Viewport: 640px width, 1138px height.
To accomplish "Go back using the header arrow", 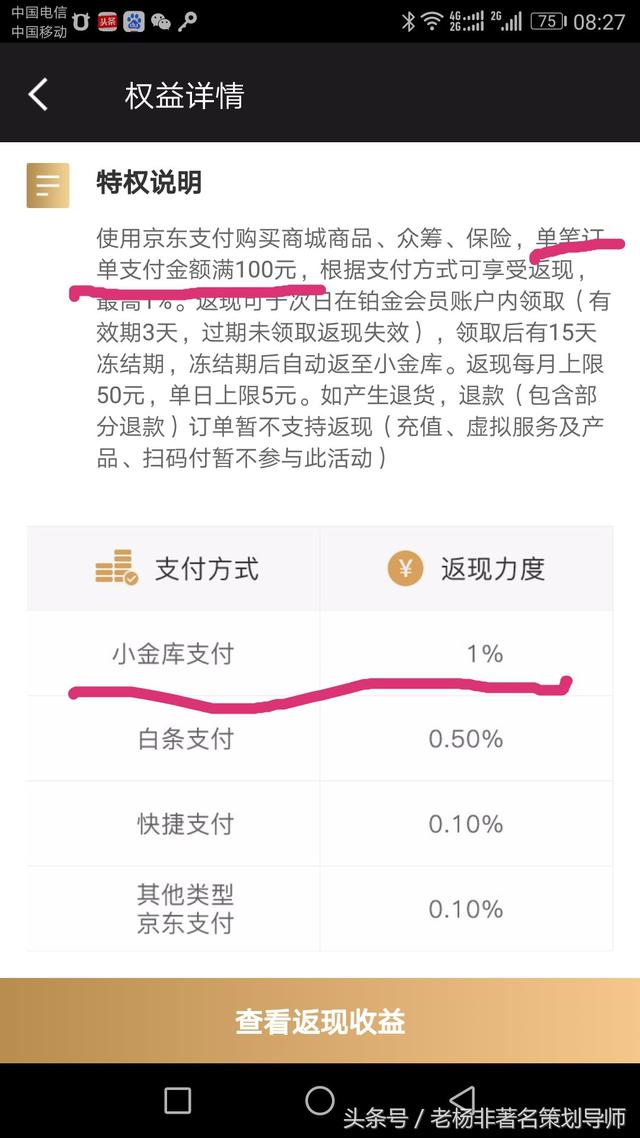I will pyautogui.click(x=38, y=95).
